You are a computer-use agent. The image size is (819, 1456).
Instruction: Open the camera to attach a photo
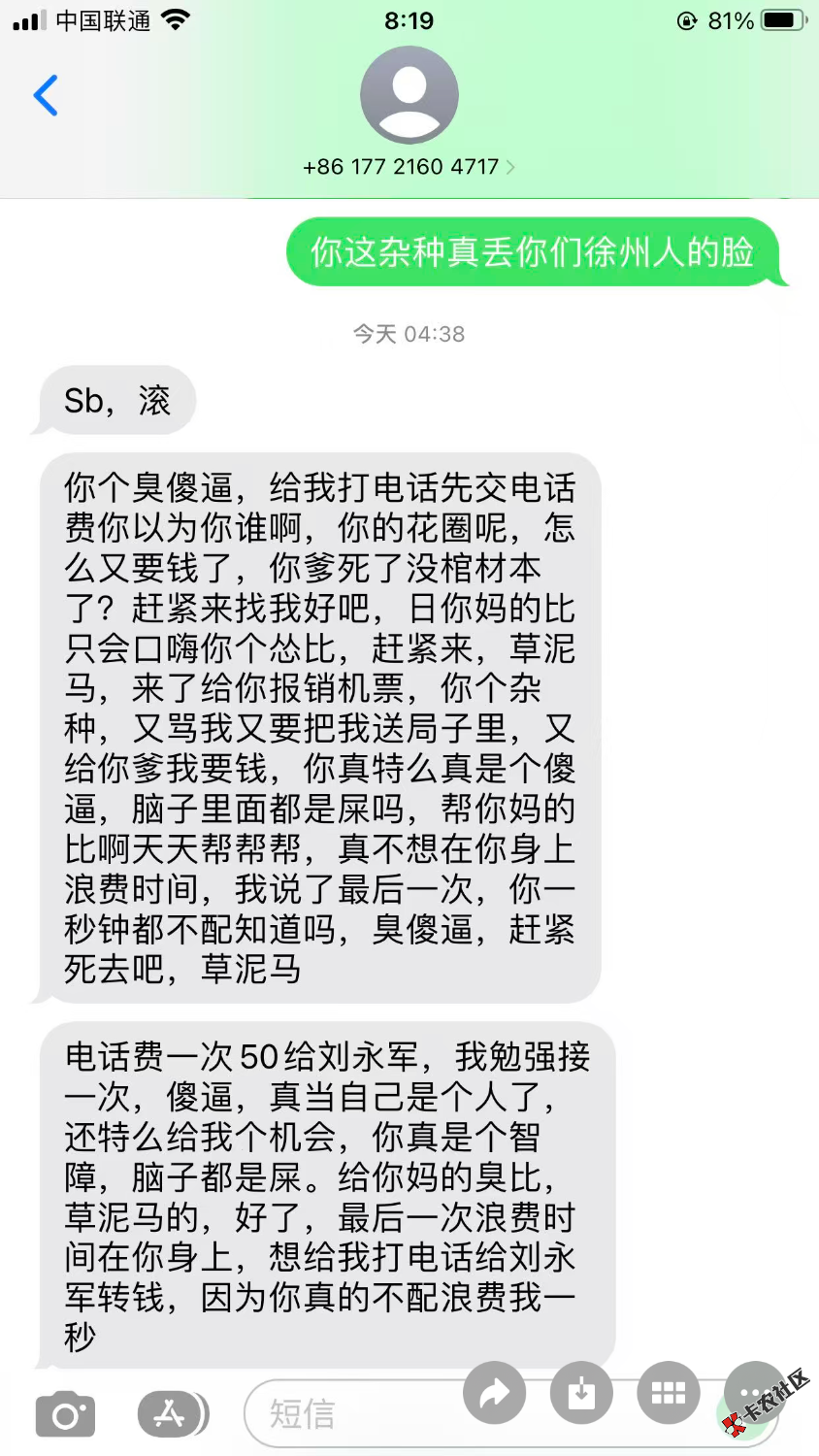(65, 1414)
